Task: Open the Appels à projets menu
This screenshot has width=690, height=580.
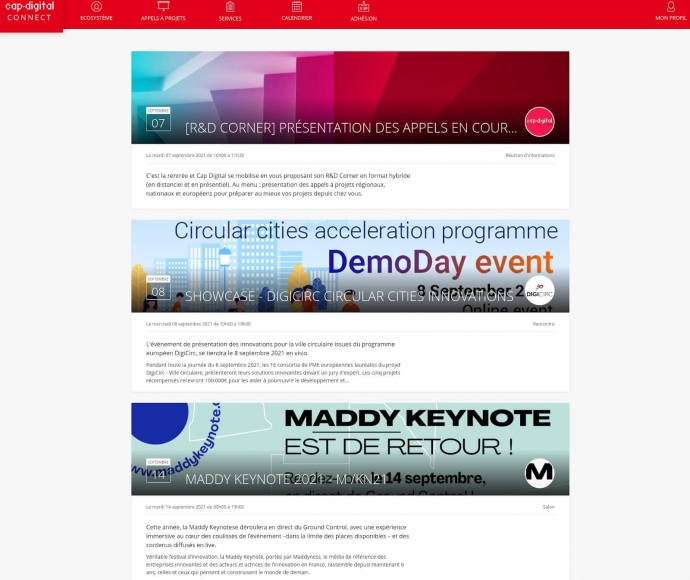Action: pyautogui.click(x=163, y=12)
